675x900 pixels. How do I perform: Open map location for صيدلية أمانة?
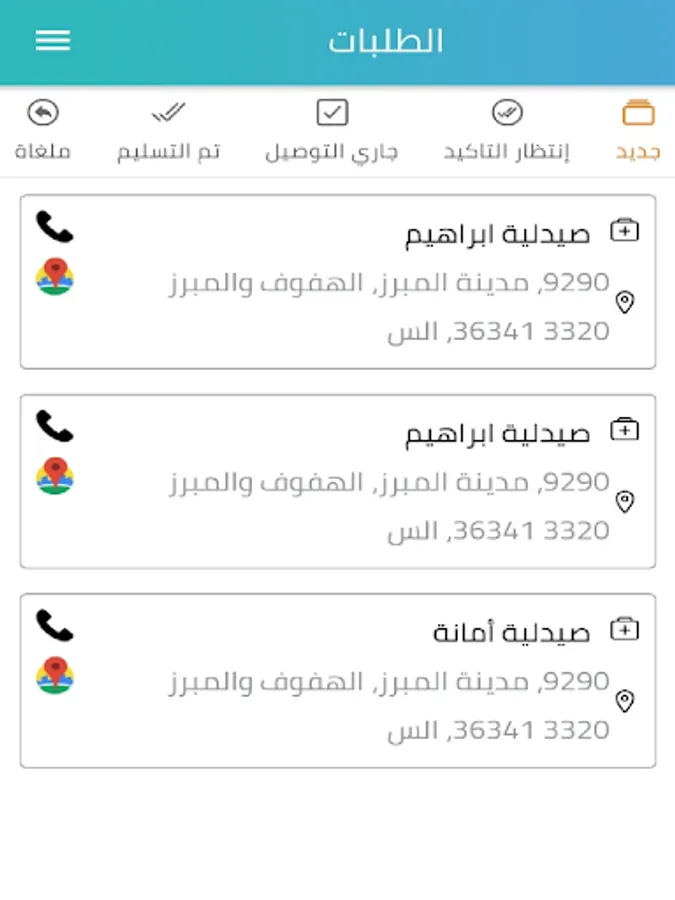55,677
